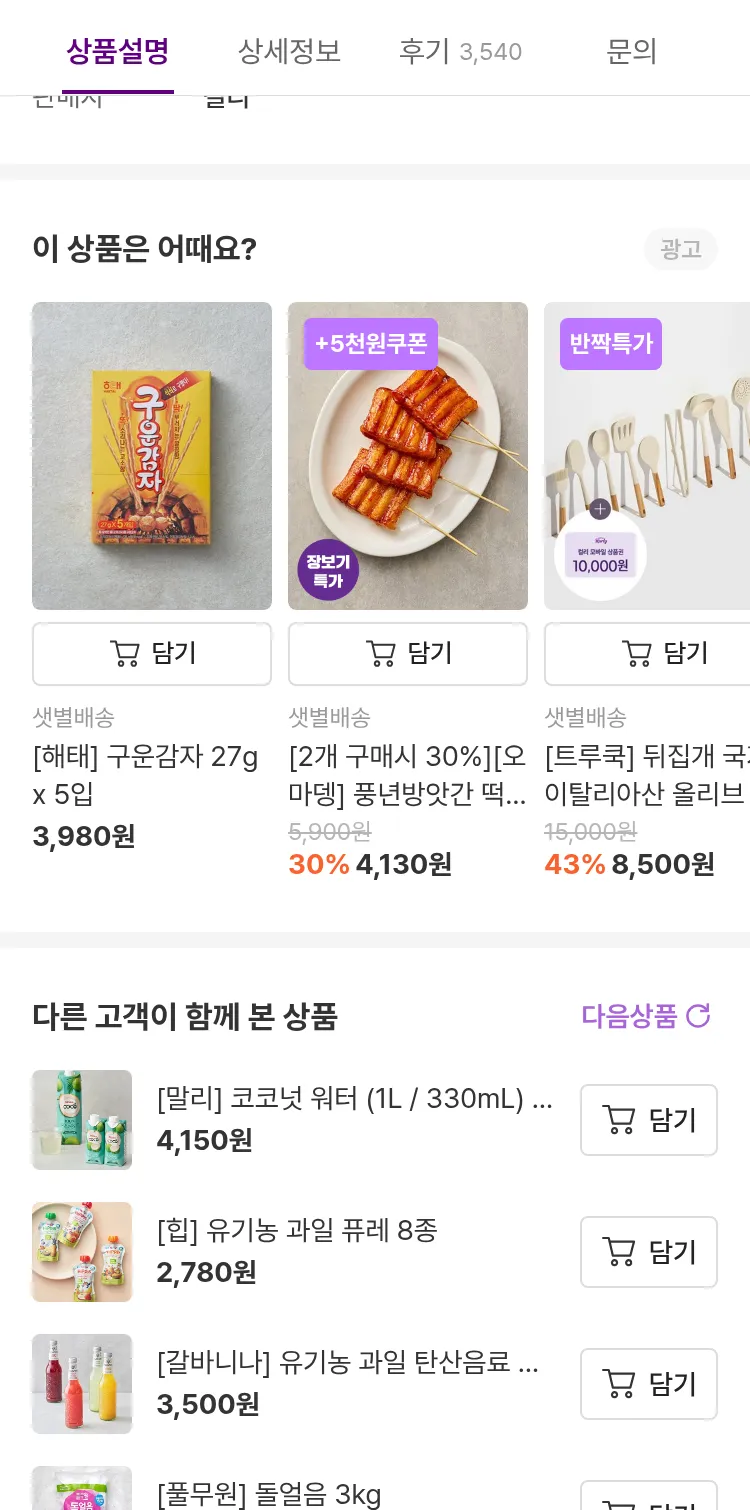Switch to the 상세정보 tab
750x1510 pixels.
pyautogui.click(x=289, y=51)
